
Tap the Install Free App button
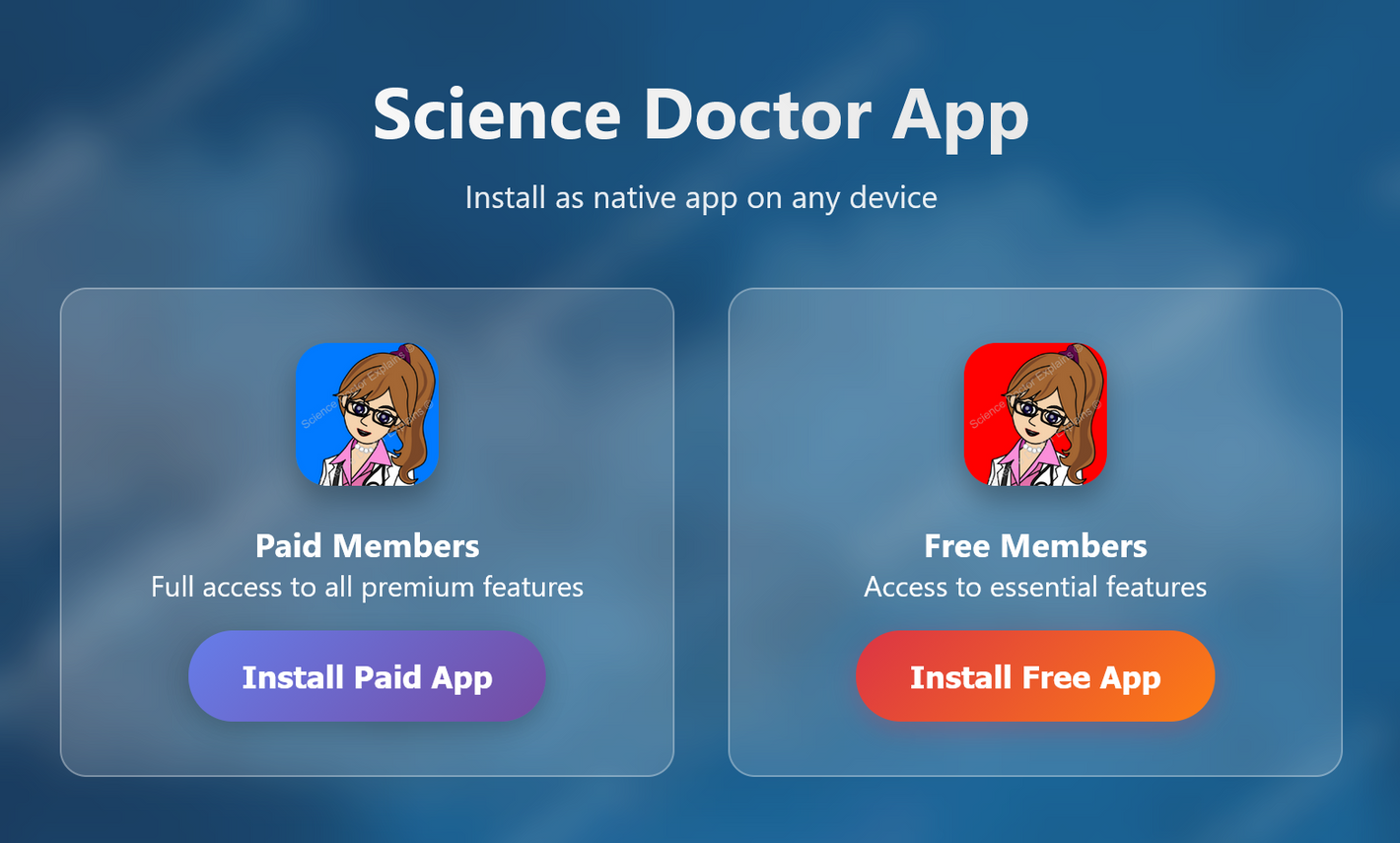(1034, 676)
